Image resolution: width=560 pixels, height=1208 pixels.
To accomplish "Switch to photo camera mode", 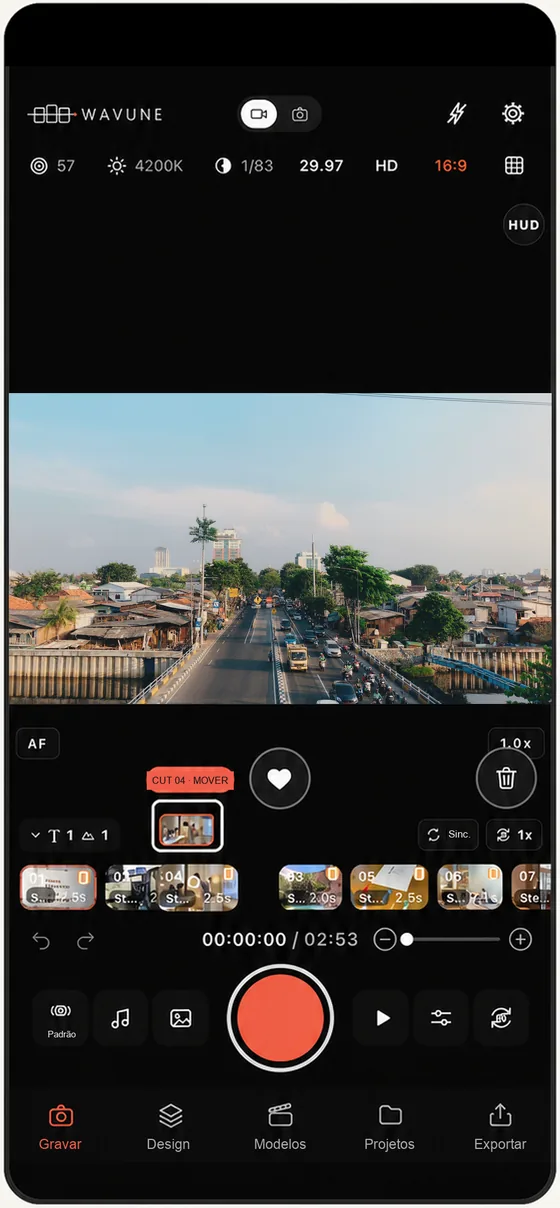I will pyautogui.click(x=300, y=114).
